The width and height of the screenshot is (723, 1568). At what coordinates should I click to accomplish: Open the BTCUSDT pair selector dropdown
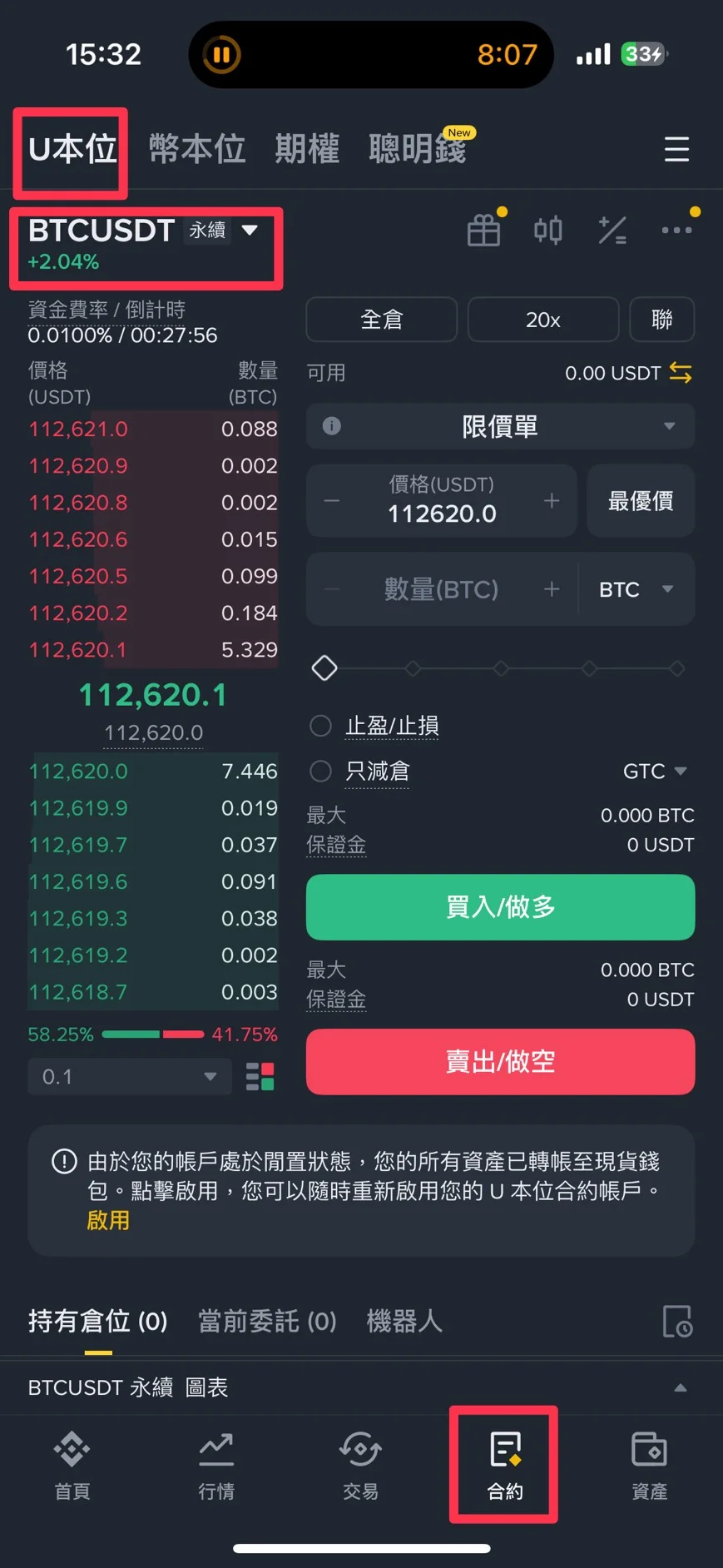pos(249,231)
